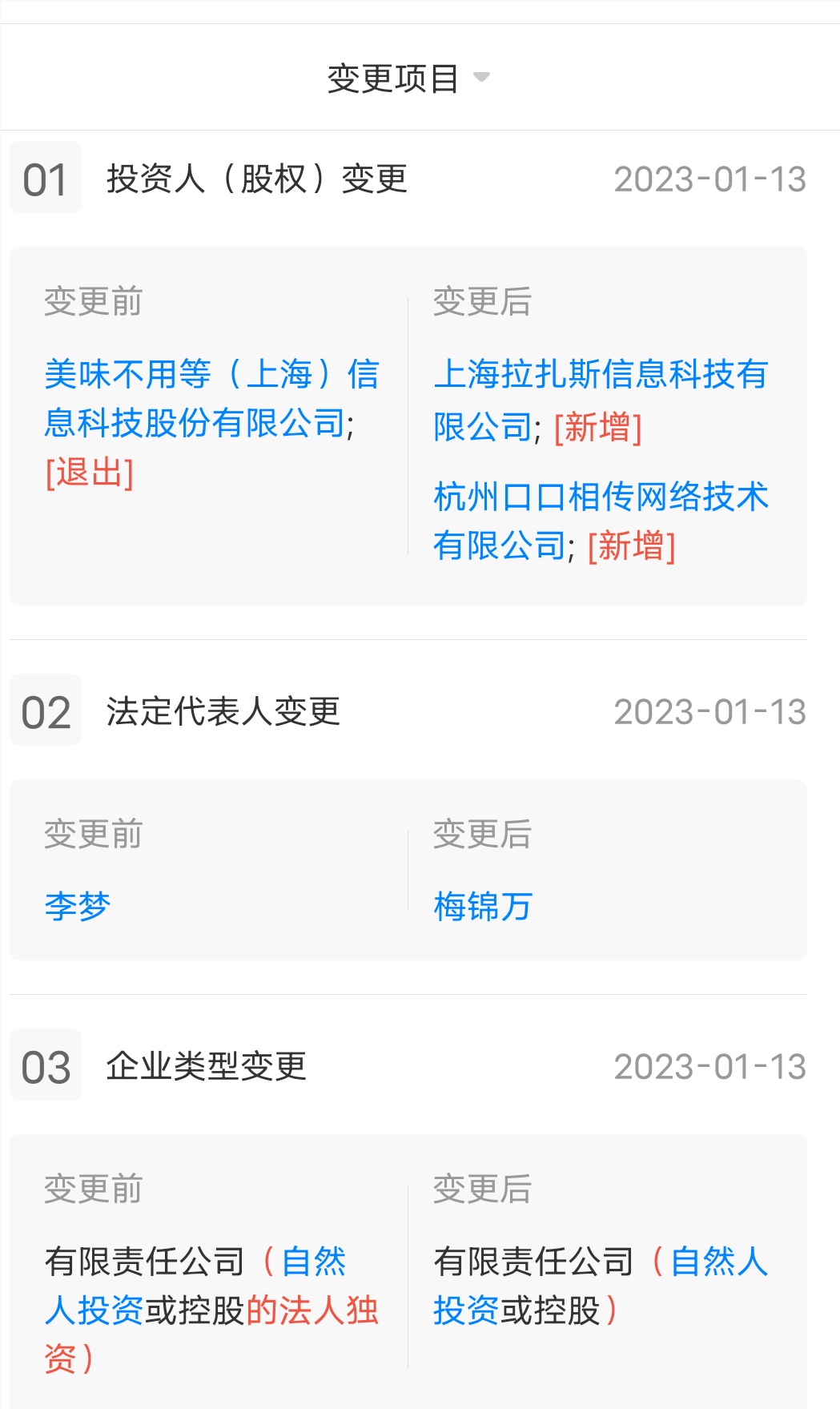View new legal representative 梅锦万
The height and width of the screenshot is (1409, 840).
(483, 906)
